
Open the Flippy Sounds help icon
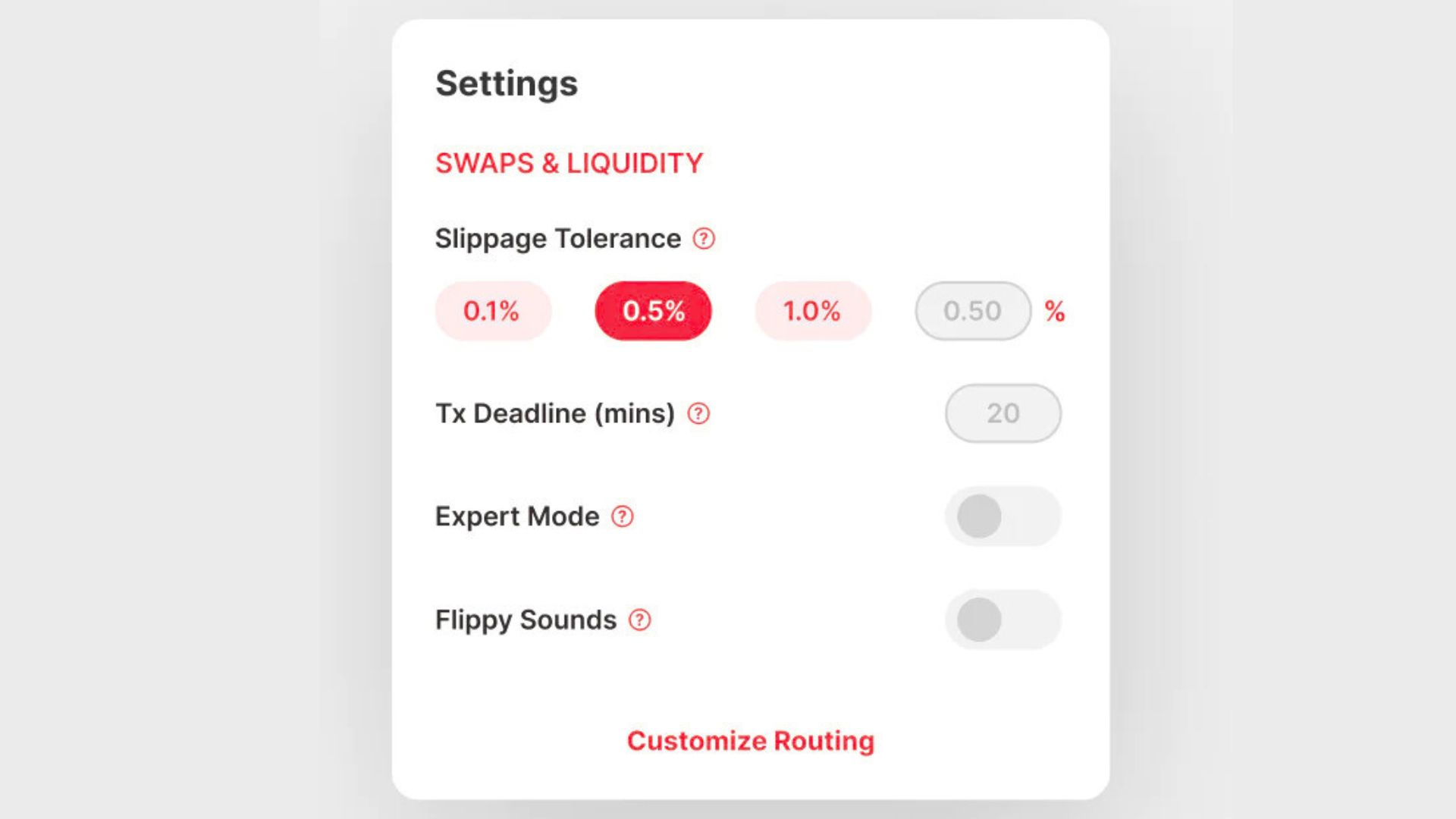(x=640, y=620)
